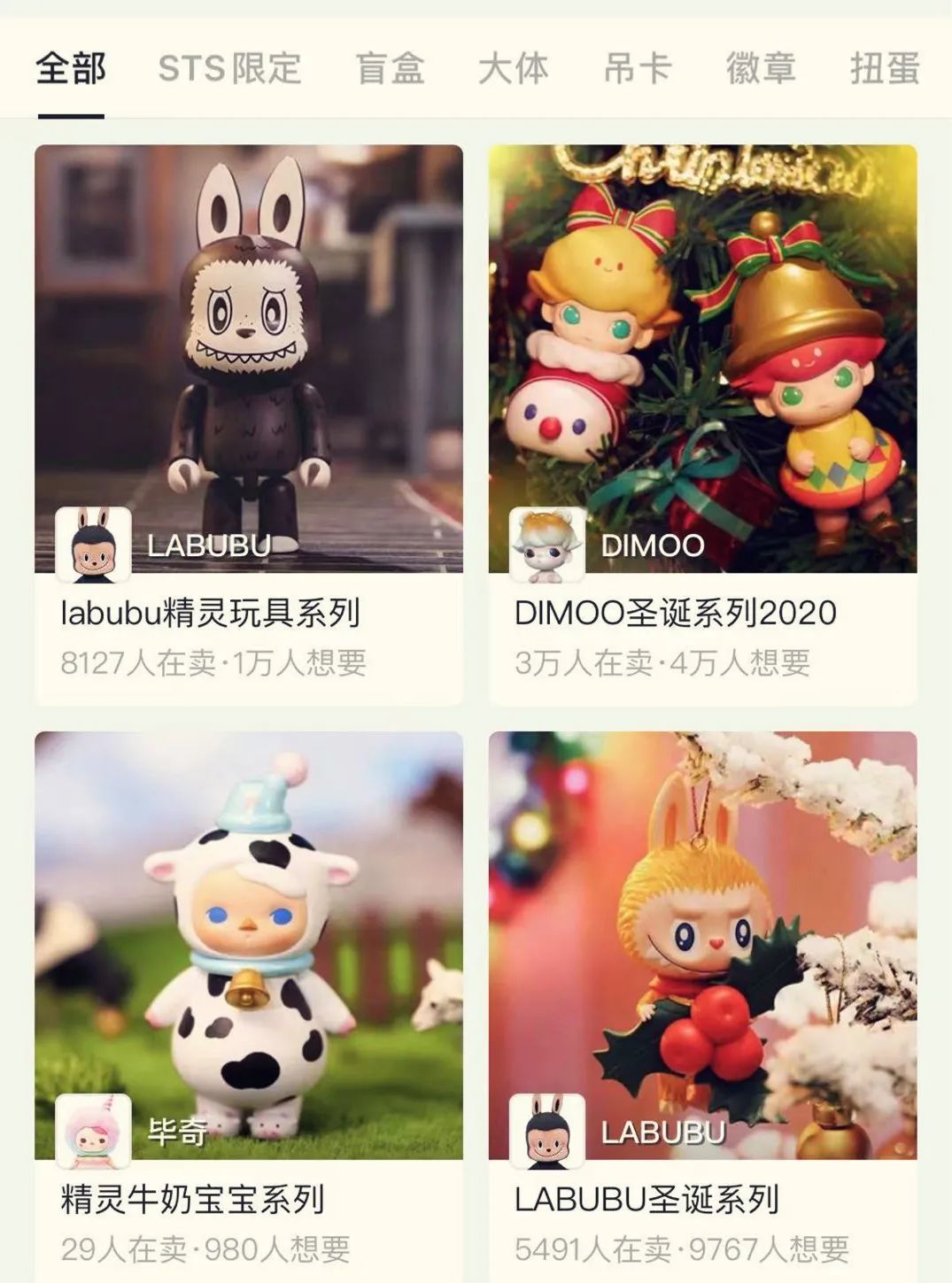The height and width of the screenshot is (1283, 952).
Task: Open the DIMOO圣诞系列2020 card
Action: pyautogui.click(x=703, y=425)
